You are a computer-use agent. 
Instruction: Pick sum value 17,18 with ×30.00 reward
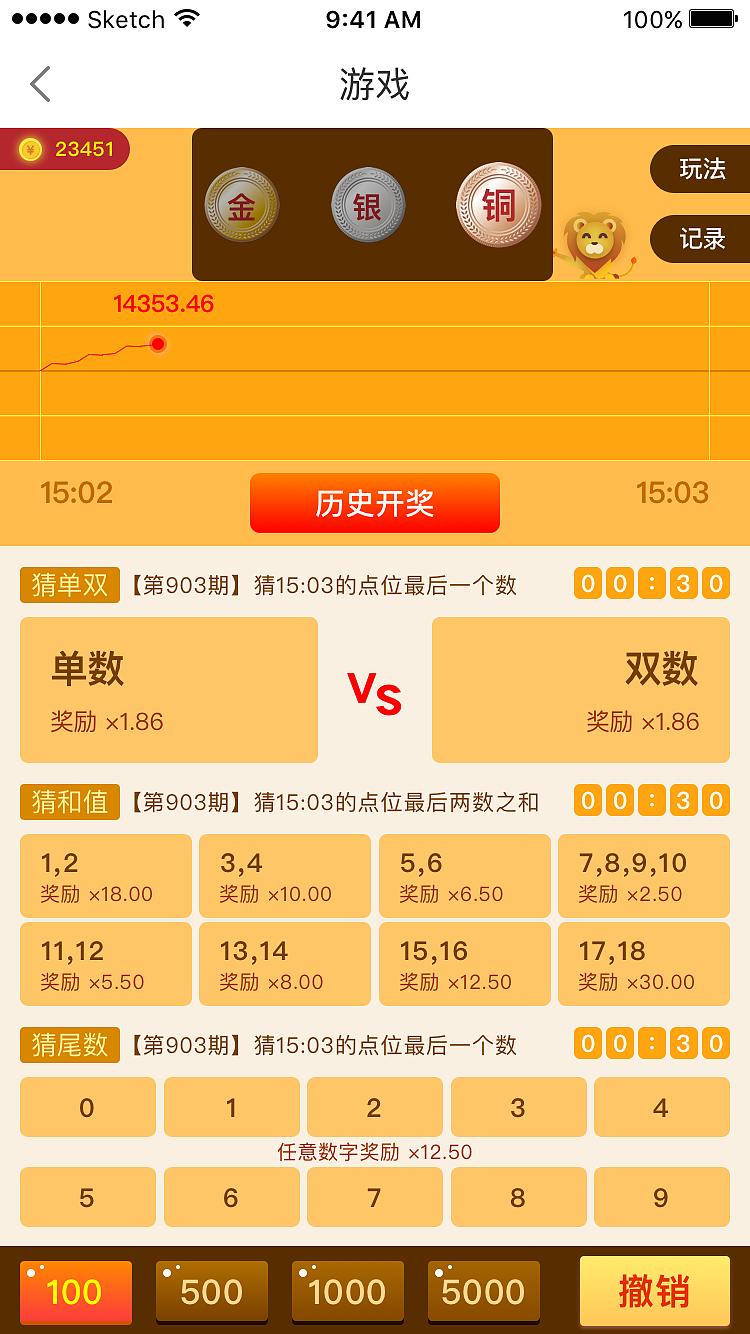coord(643,964)
